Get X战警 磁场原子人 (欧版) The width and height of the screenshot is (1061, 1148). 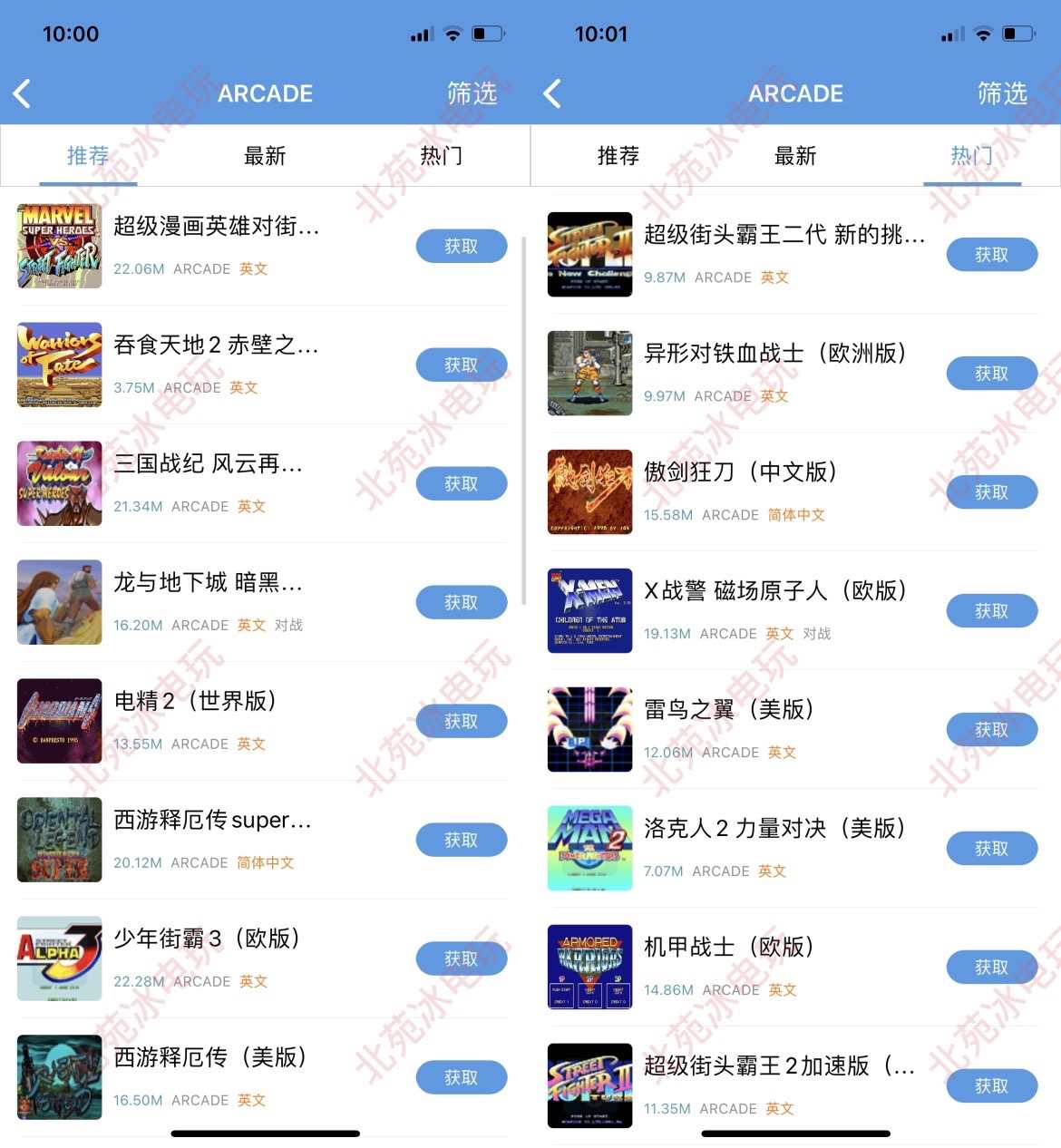tap(991, 610)
